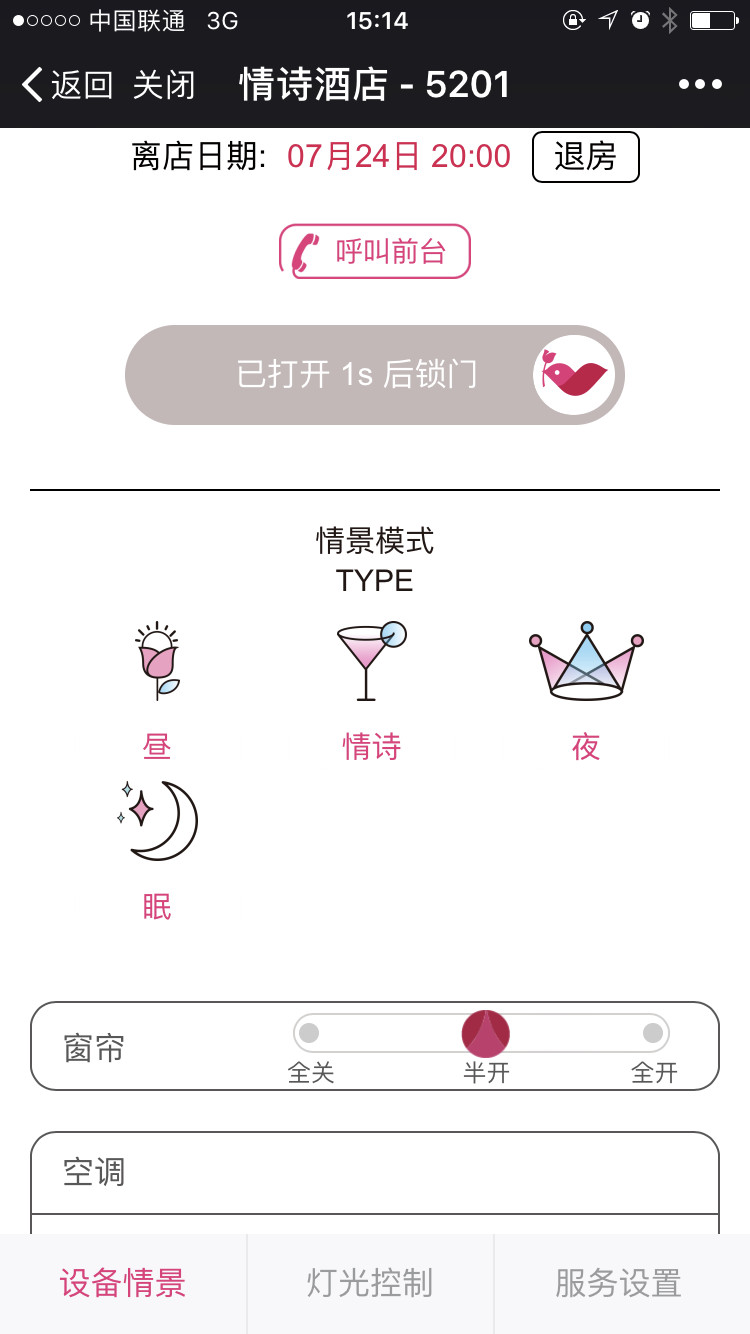Set curtain to 半开 half open
Screen dimensions: 750x1334
[486, 1033]
